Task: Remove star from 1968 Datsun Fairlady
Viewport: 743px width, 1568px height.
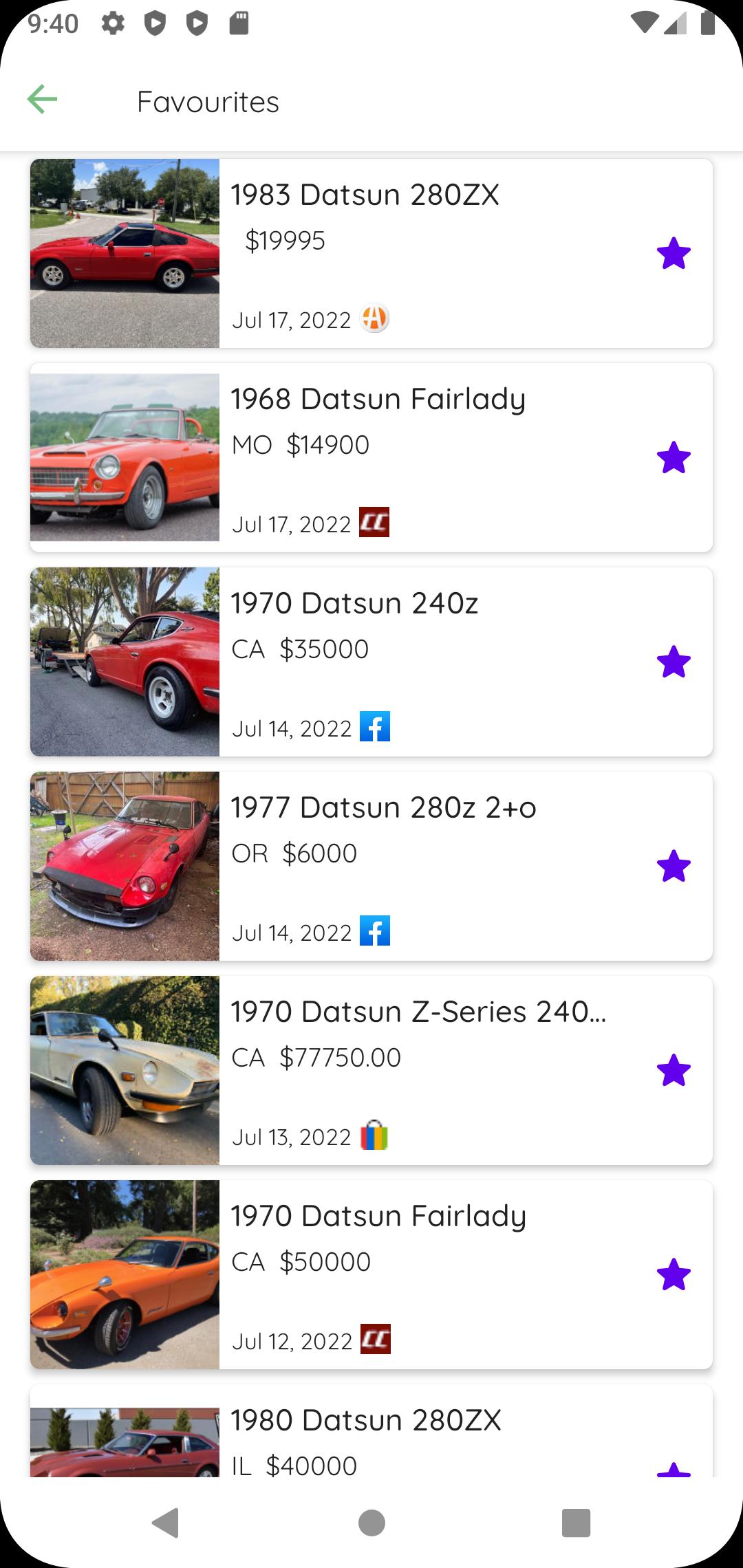Action: click(674, 457)
